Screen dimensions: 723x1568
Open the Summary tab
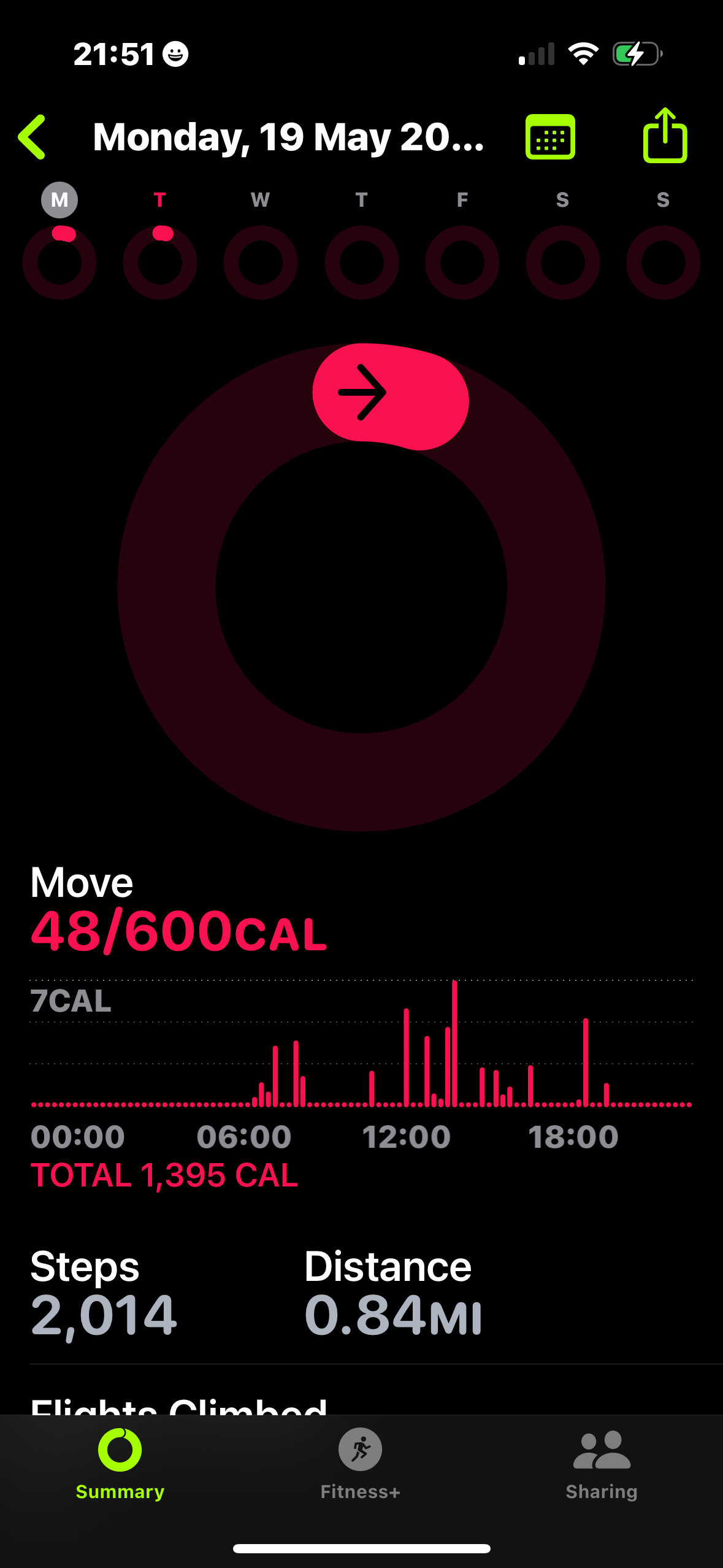tap(120, 1464)
